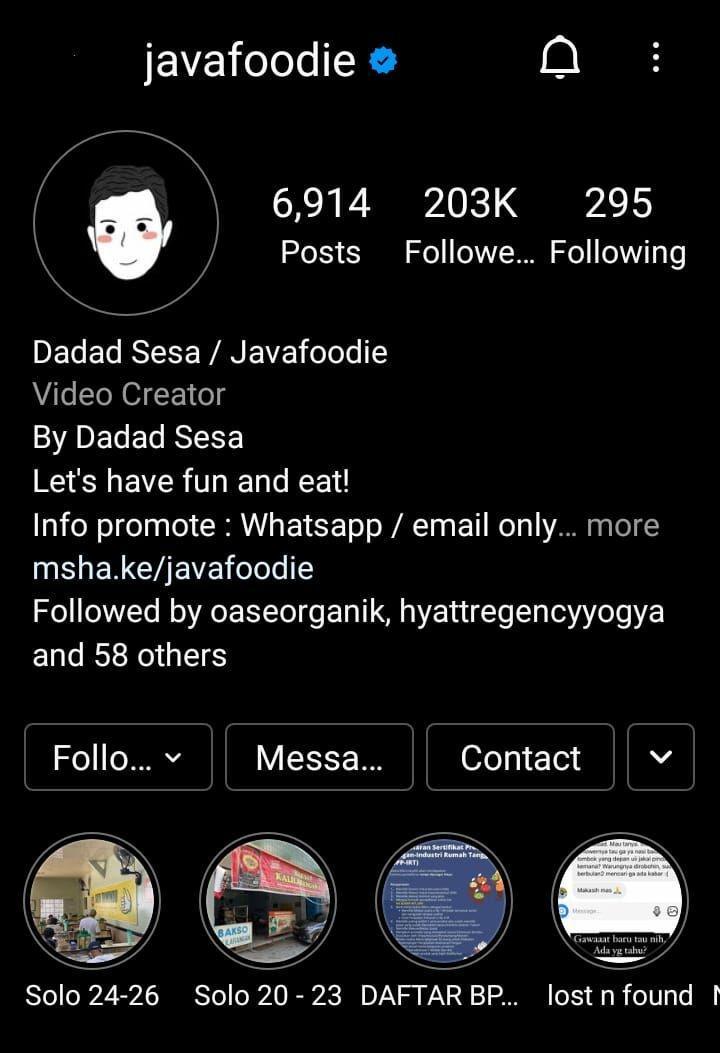Viewport: 720px width, 1053px height.
Task: View the 295 Following list
Action: (618, 226)
